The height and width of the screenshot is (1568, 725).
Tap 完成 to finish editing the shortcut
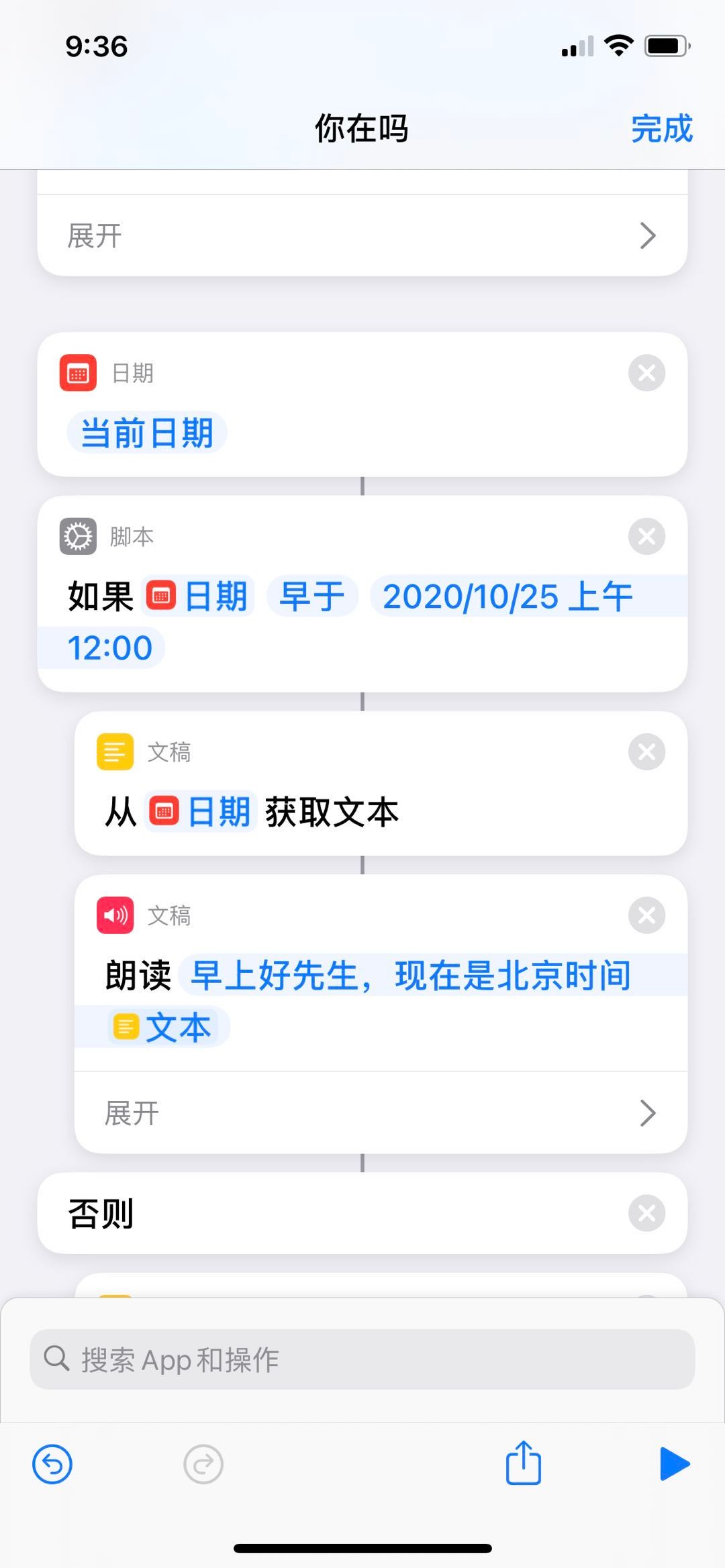[661, 128]
